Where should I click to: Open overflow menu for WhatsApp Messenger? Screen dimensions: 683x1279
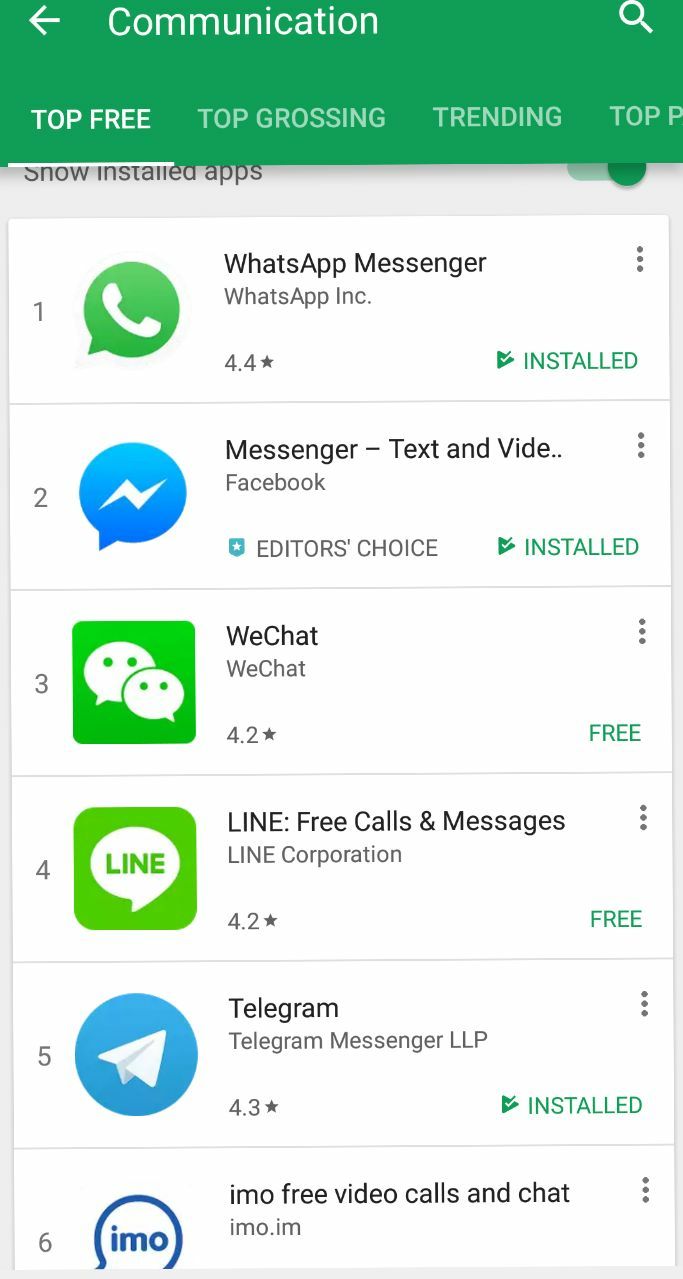click(x=640, y=259)
